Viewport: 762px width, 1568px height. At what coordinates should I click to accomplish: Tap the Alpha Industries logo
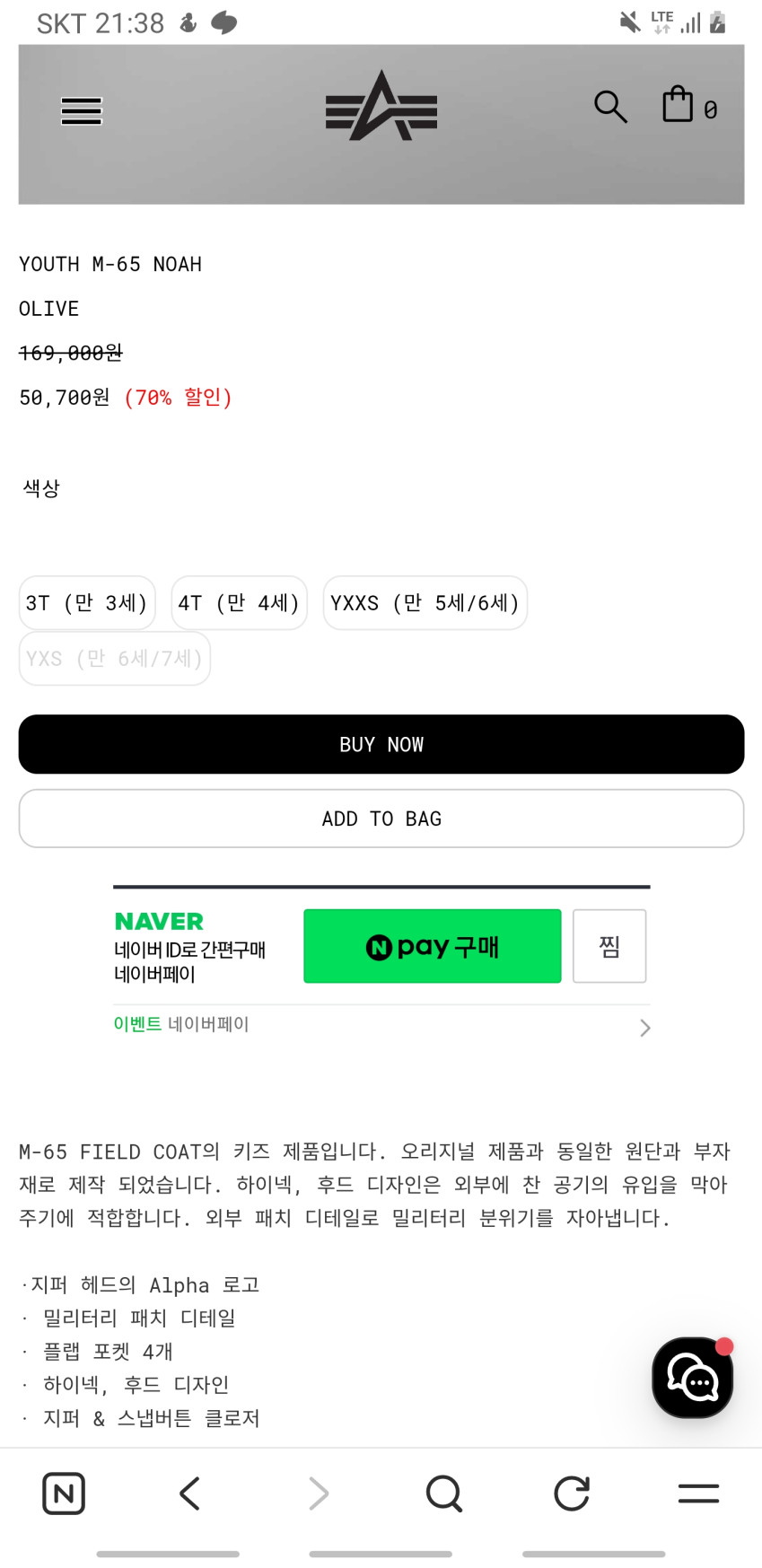click(x=381, y=106)
